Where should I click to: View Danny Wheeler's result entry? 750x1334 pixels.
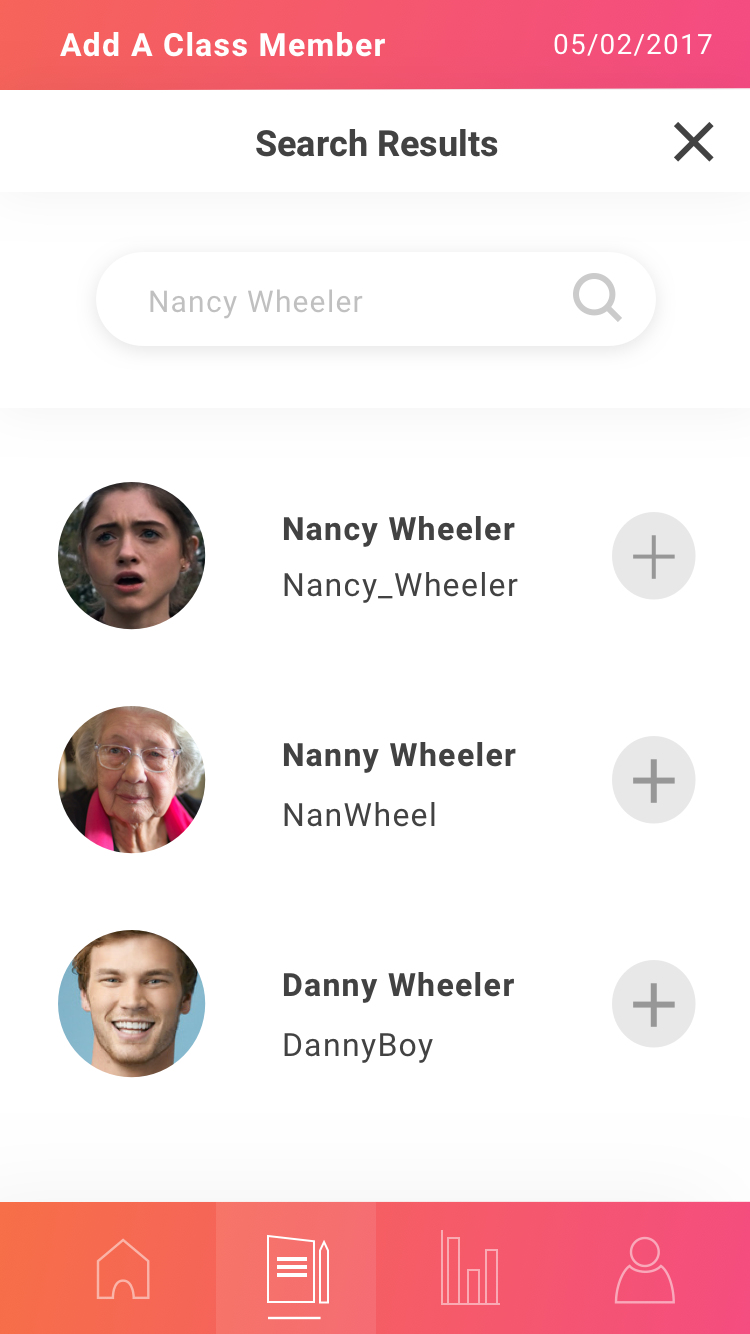click(398, 1012)
